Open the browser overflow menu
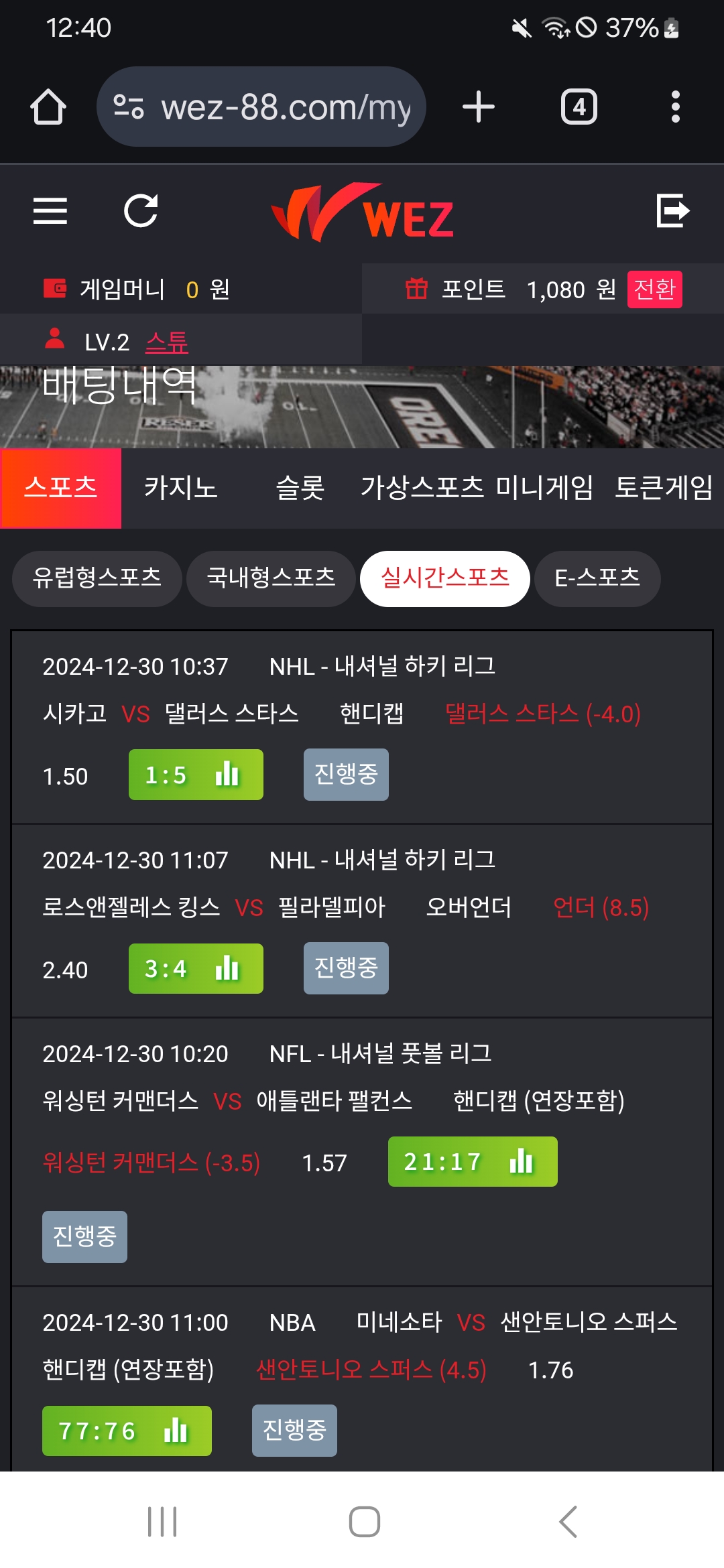This screenshot has width=724, height=1568. (x=675, y=107)
